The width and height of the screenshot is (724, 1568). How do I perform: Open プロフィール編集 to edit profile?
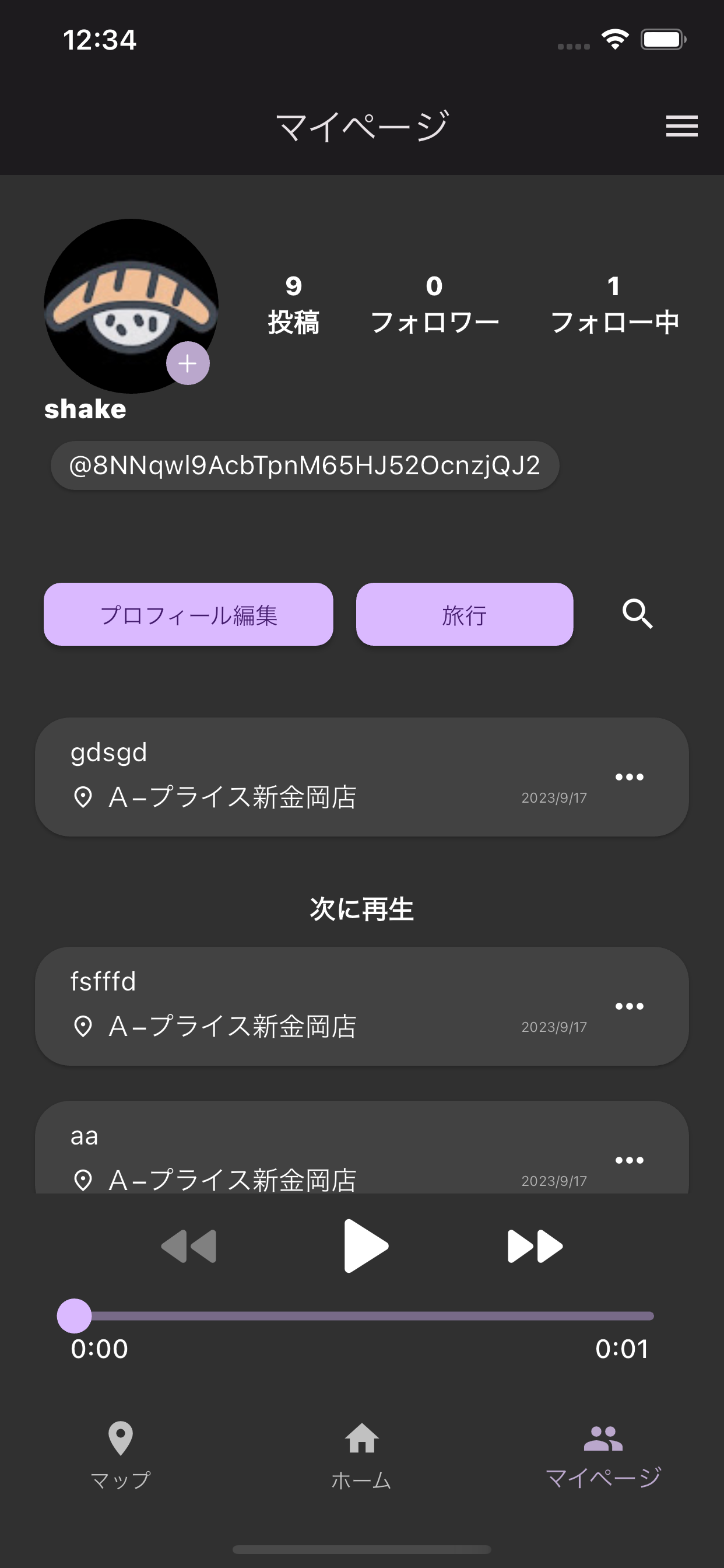pyautogui.click(x=189, y=614)
